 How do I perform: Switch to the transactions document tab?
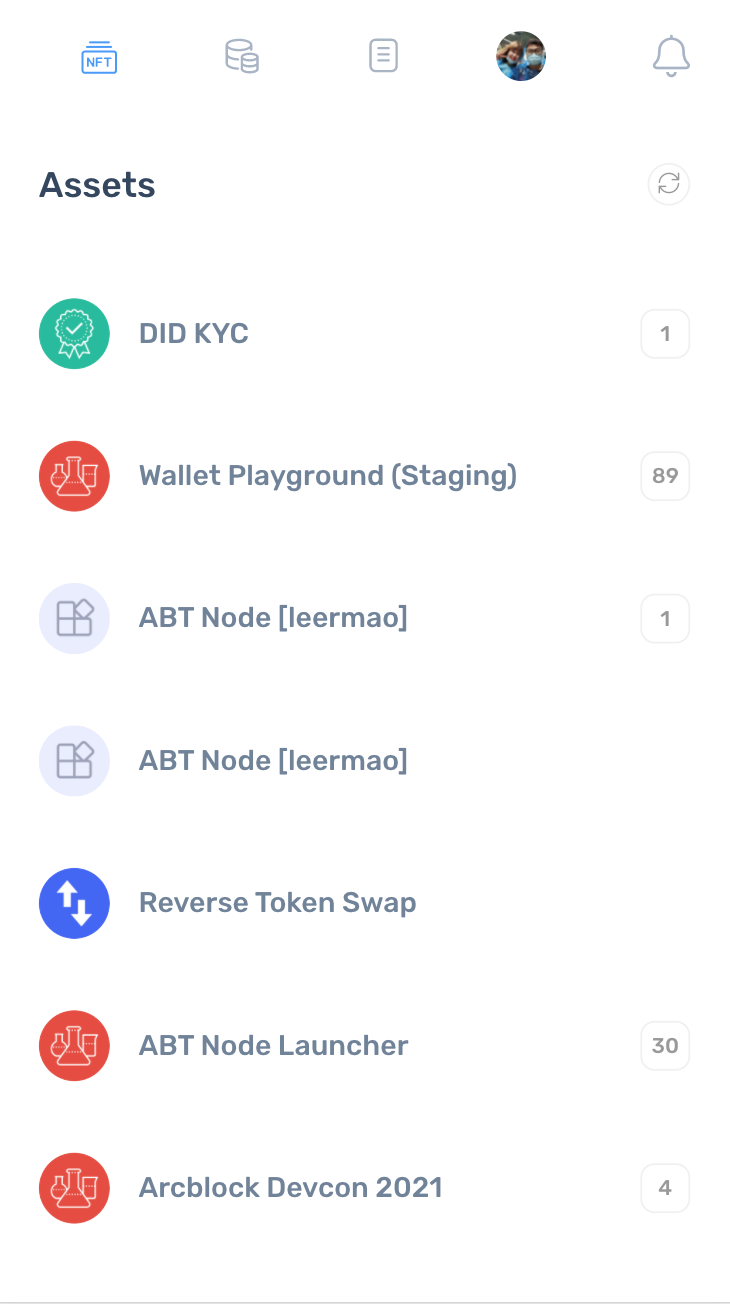383,56
